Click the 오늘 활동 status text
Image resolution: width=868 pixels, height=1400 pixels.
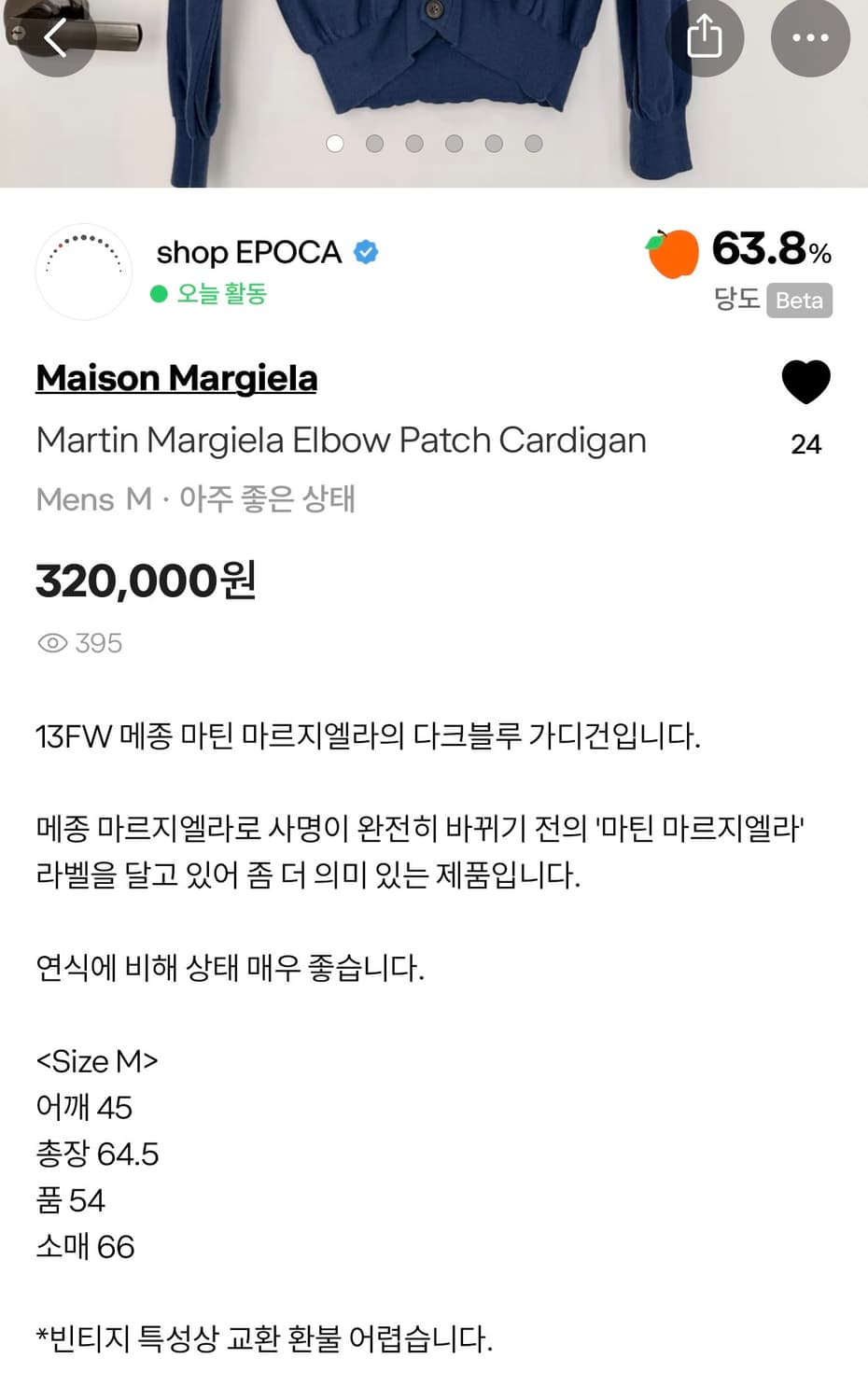219,292
